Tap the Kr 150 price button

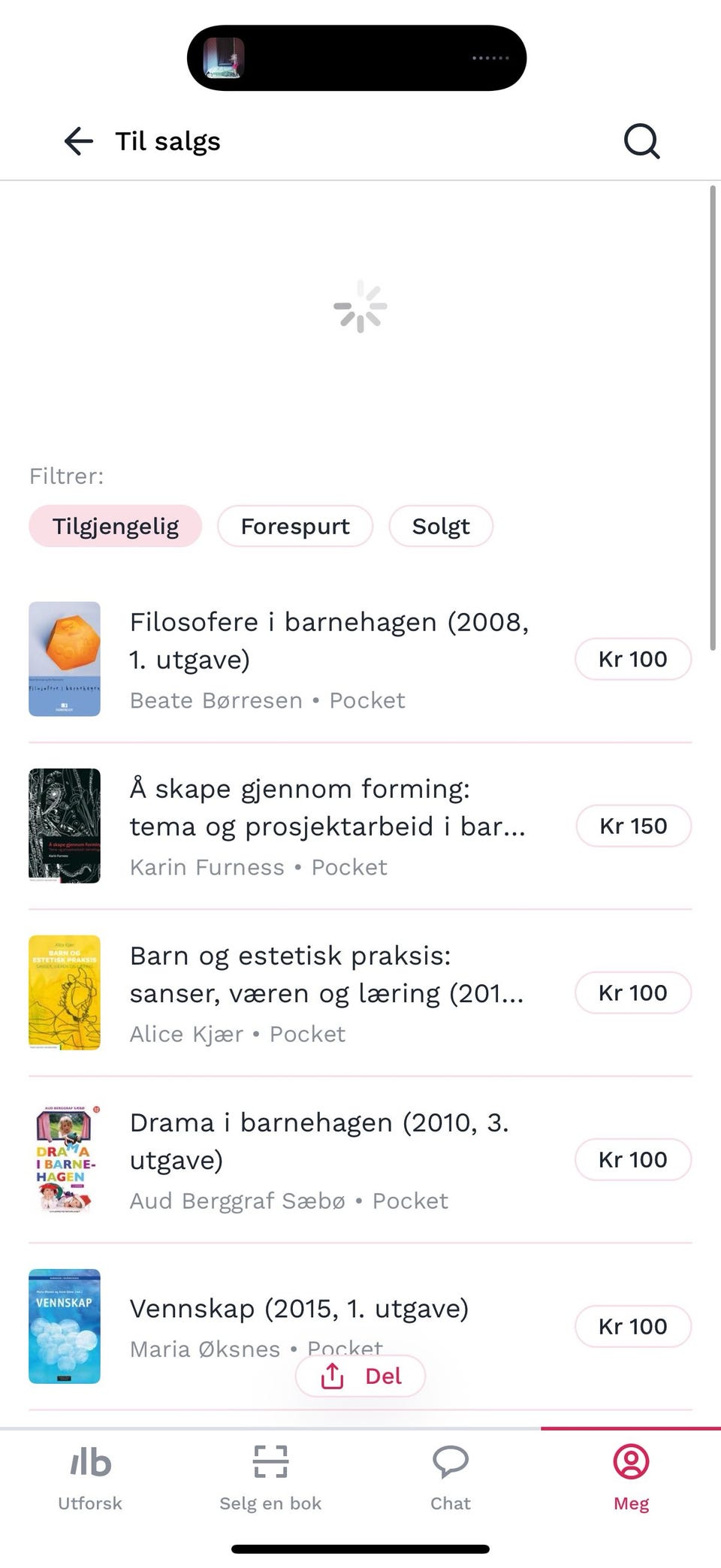pyautogui.click(x=633, y=826)
